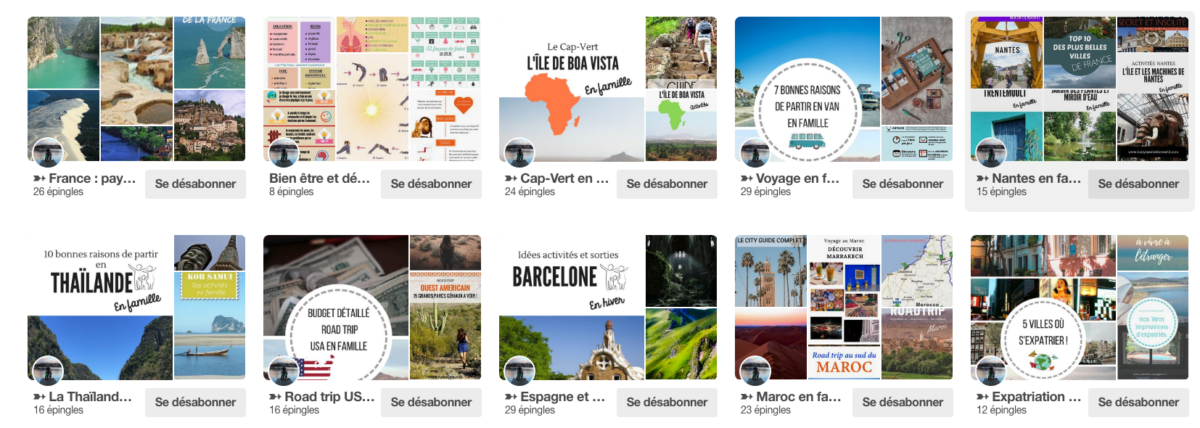This screenshot has width=1200, height=428.
Task: Unfollow the Bien être board
Action: [431, 184]
